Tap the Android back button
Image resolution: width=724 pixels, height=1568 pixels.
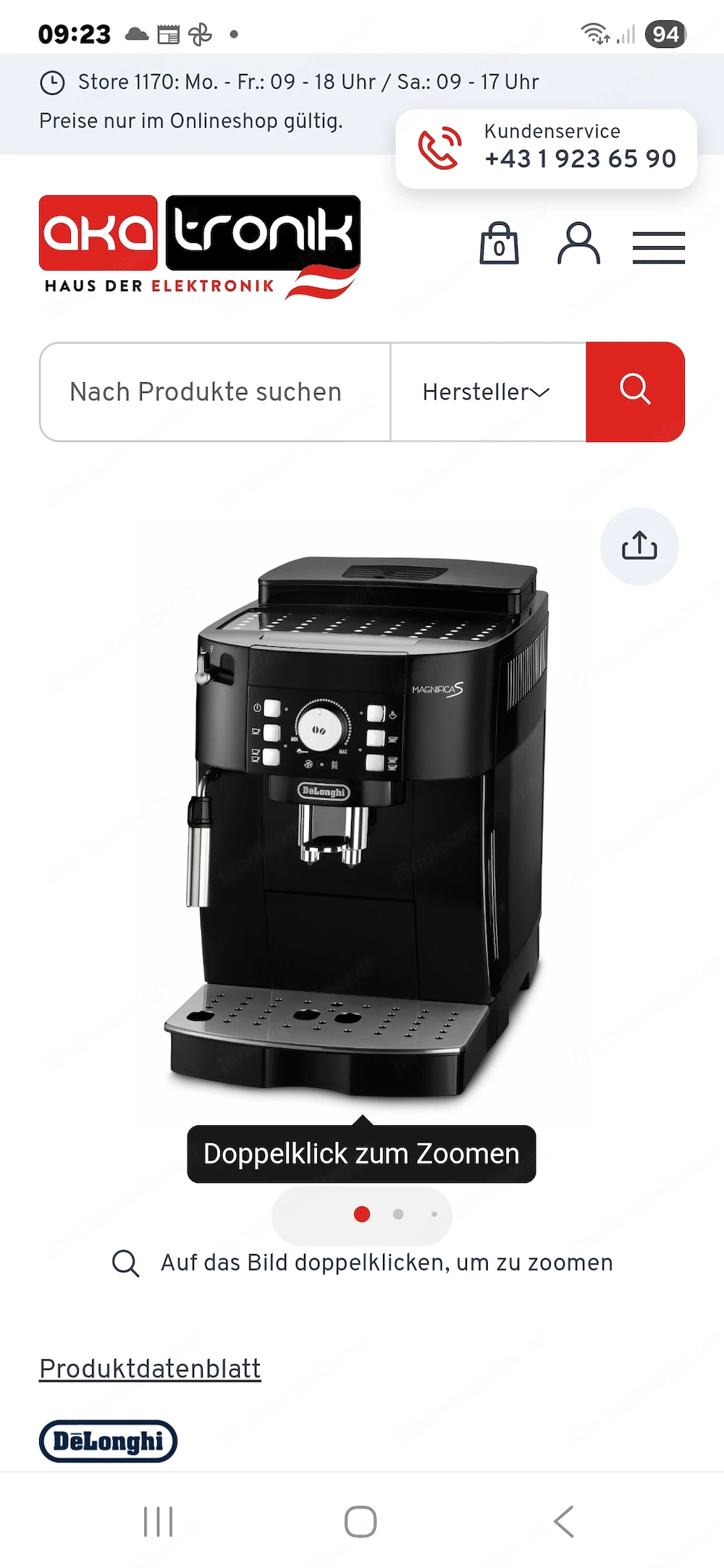tap(564, 1520)
